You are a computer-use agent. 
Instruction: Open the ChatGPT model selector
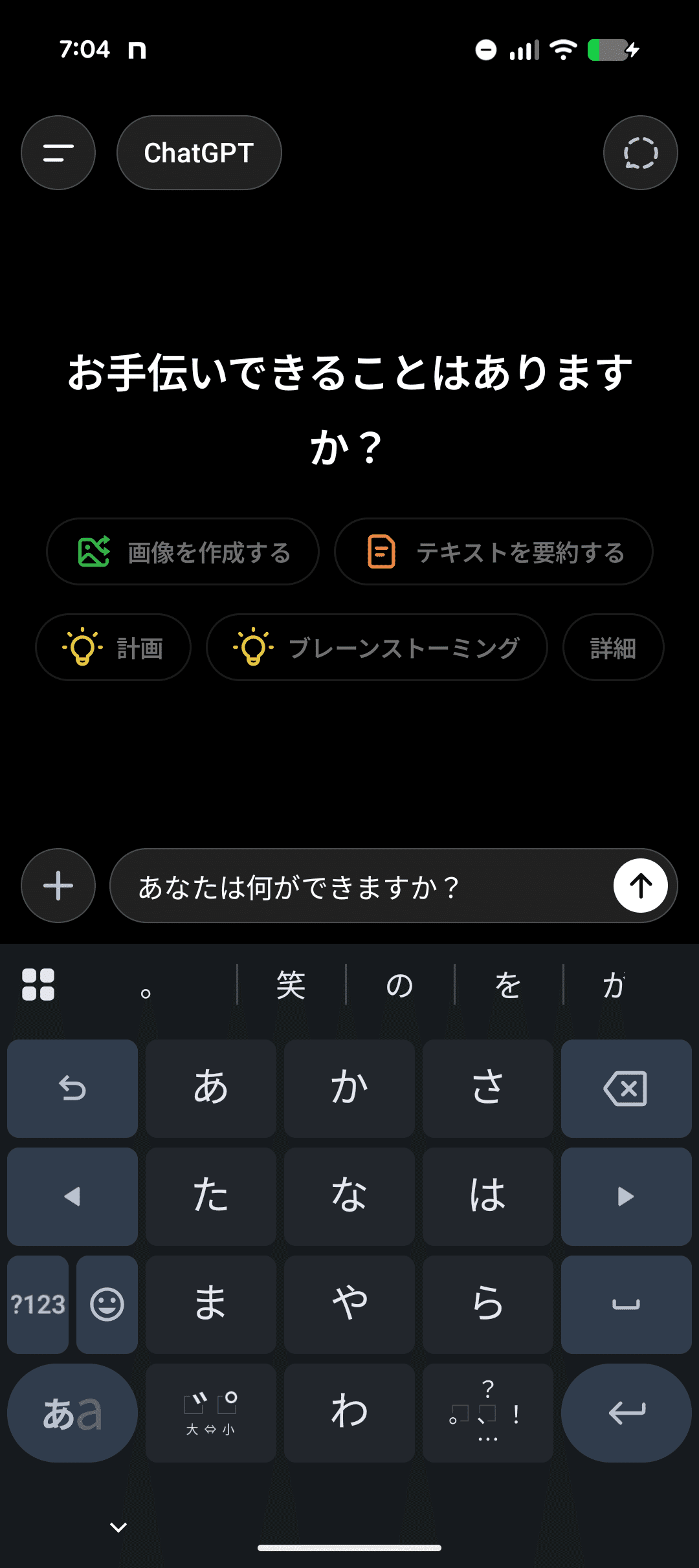[199, 152]
